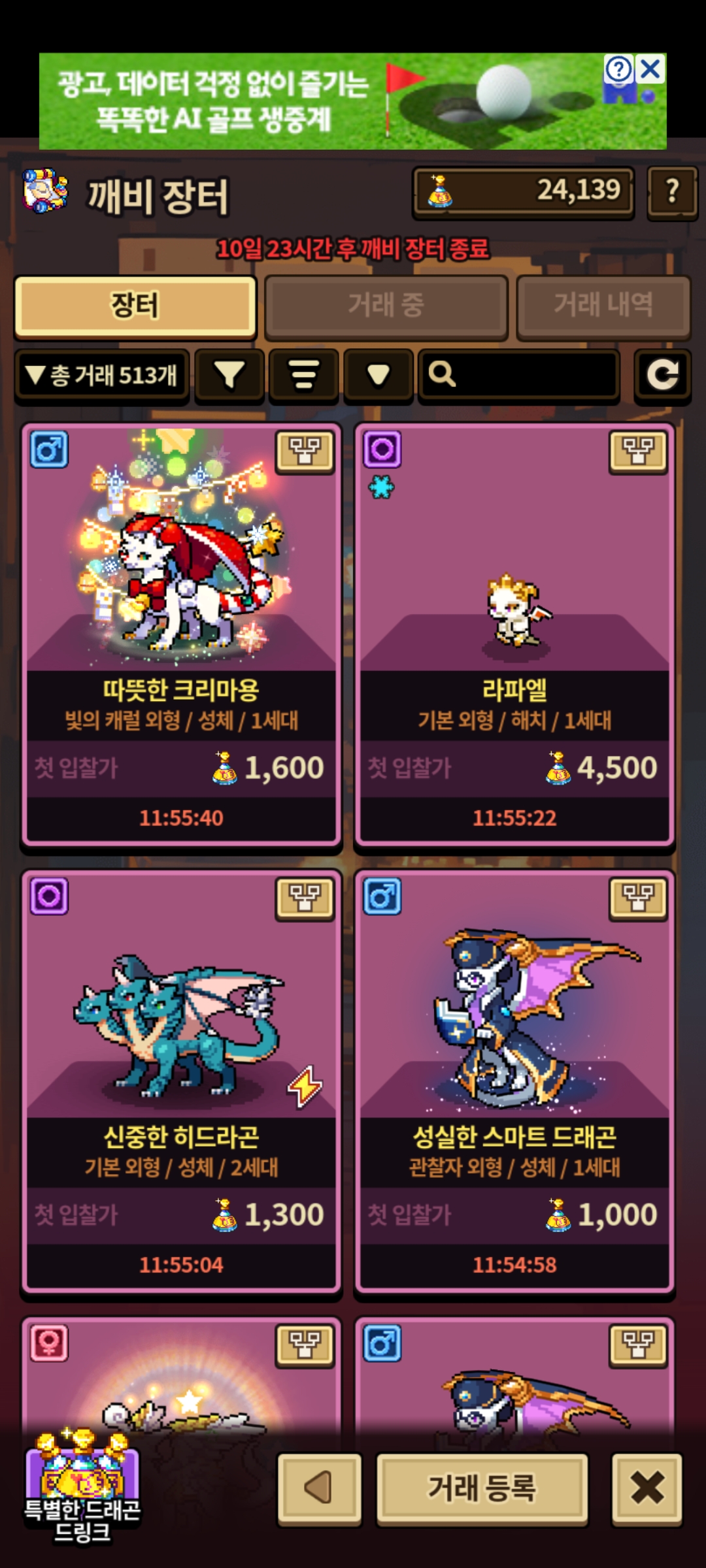Close the golf advertisement banner
Viewport: 706px width, 1568px height.
(x=651, y=69)
